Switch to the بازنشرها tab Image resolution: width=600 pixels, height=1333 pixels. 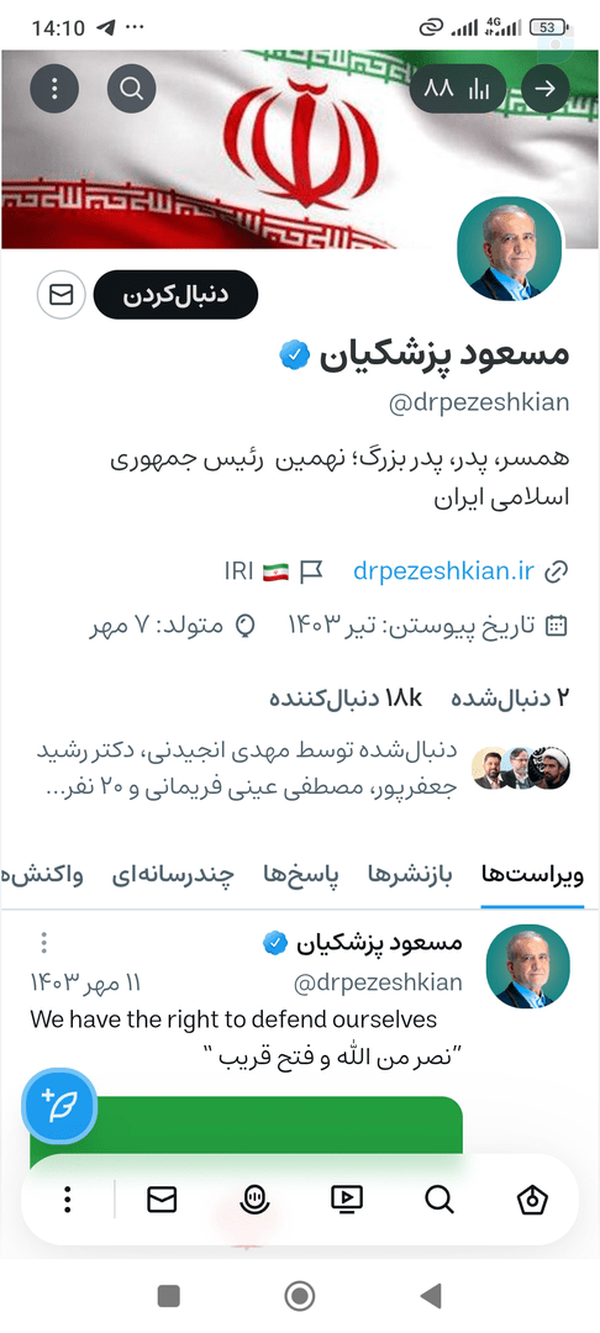410,875
